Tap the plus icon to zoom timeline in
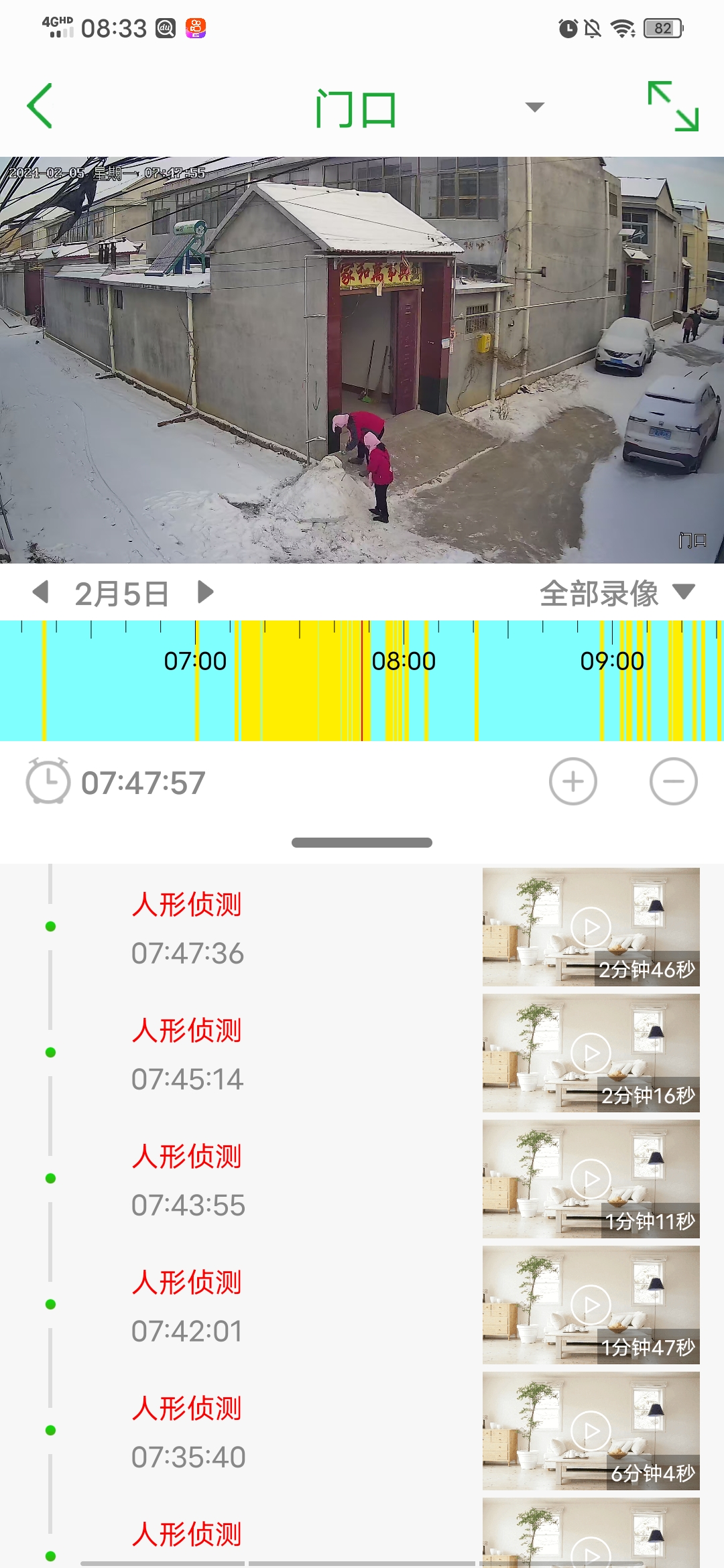The image size is (724, 1568). pyautogui.click(x=572, y=781)
